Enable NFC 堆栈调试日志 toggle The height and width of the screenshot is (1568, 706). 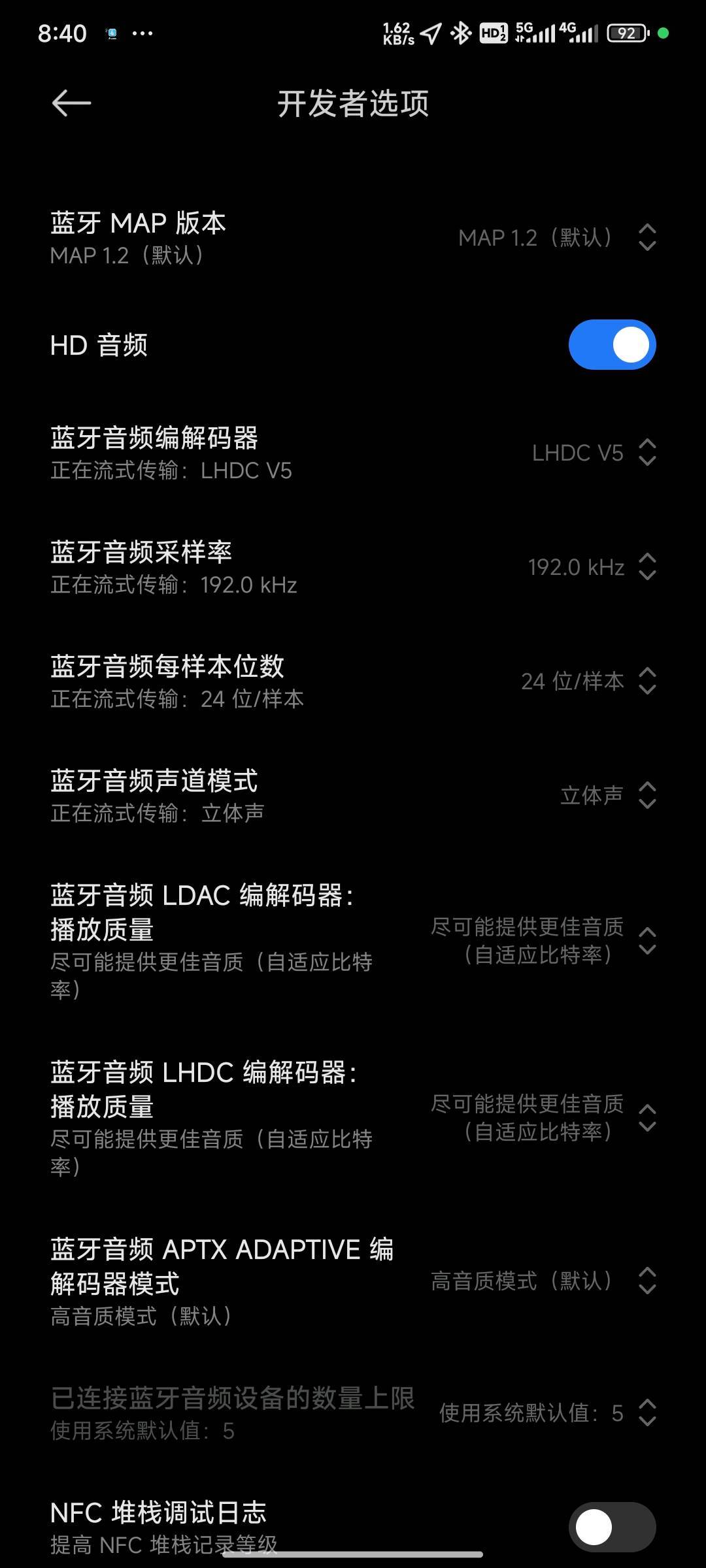click(612, 1527)
